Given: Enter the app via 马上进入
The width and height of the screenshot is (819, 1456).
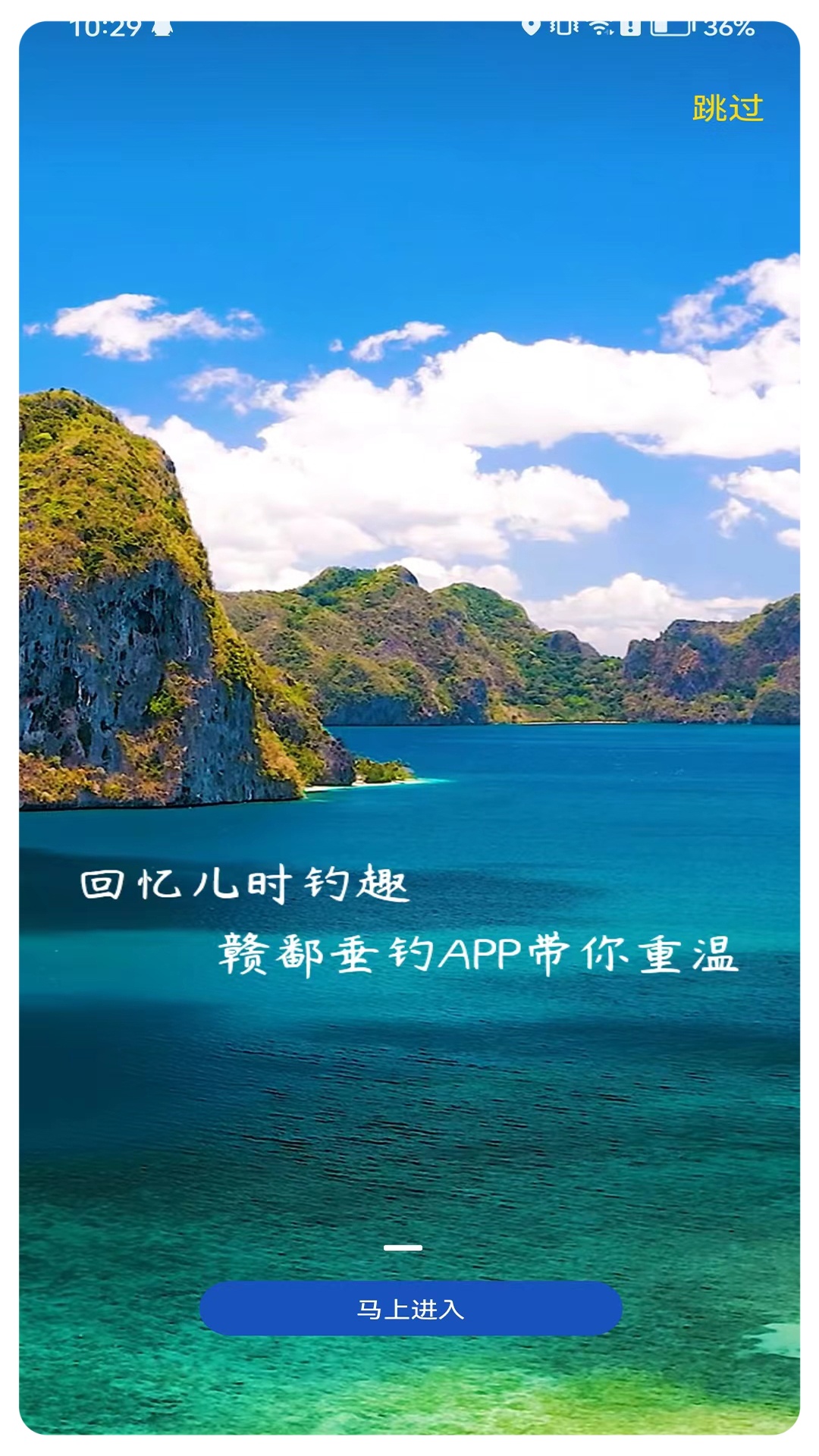Looking at the screenshot, I should click(410, 1308).
